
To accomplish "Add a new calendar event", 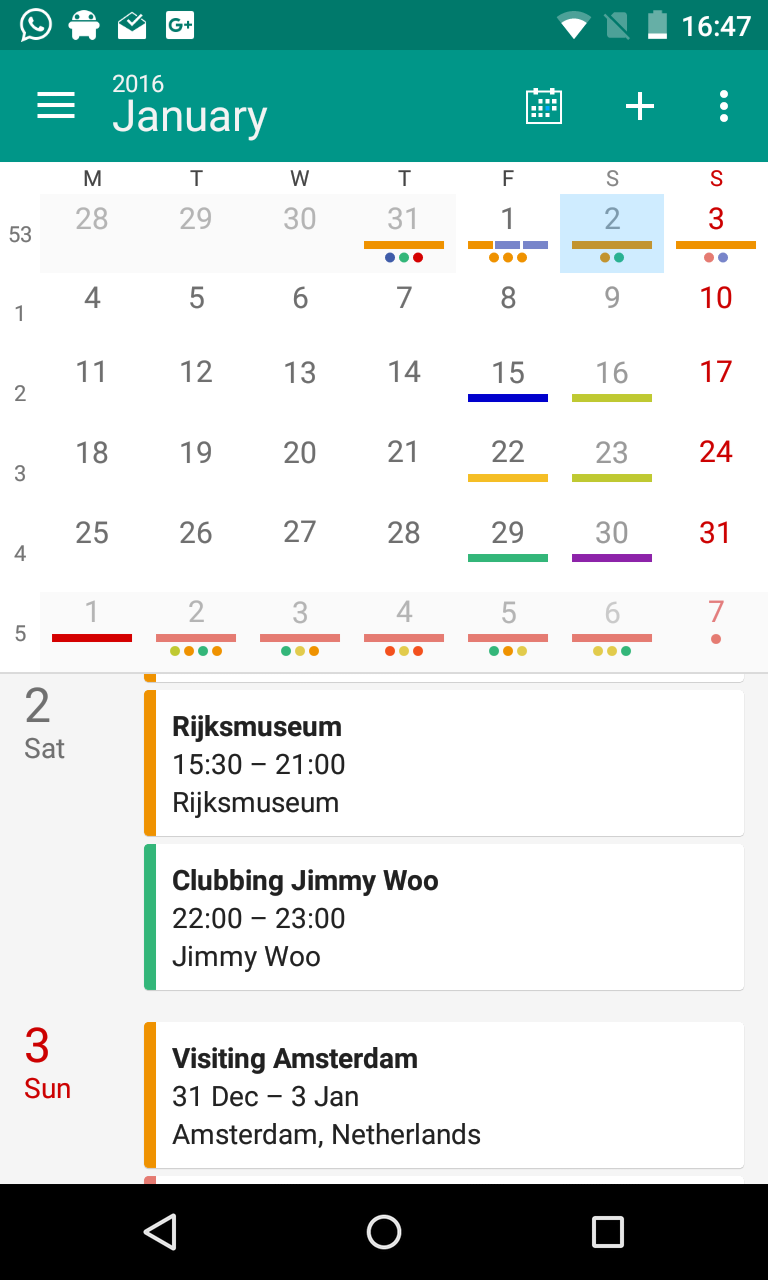I will coord(640,106).
